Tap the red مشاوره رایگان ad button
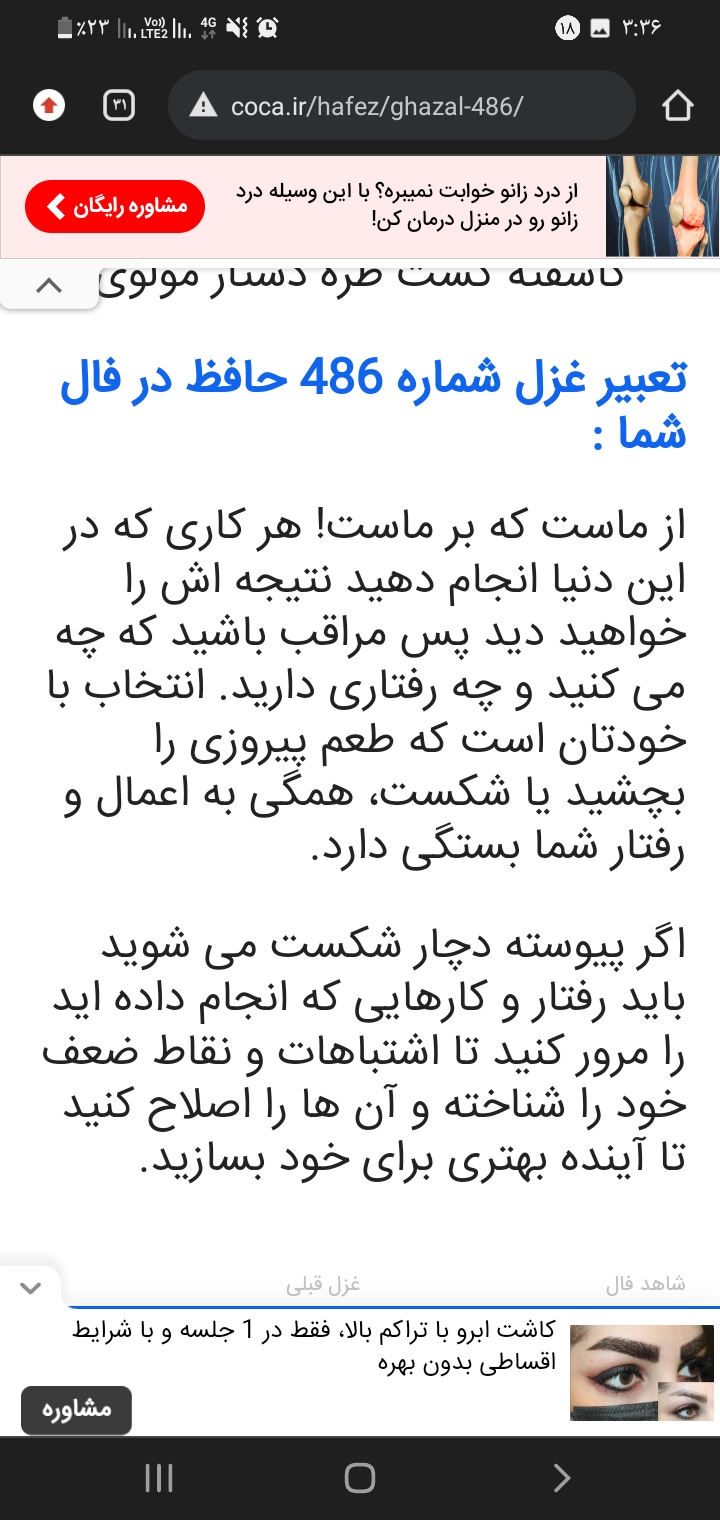This screenshot has width=720, height=1520. point(115,207)
